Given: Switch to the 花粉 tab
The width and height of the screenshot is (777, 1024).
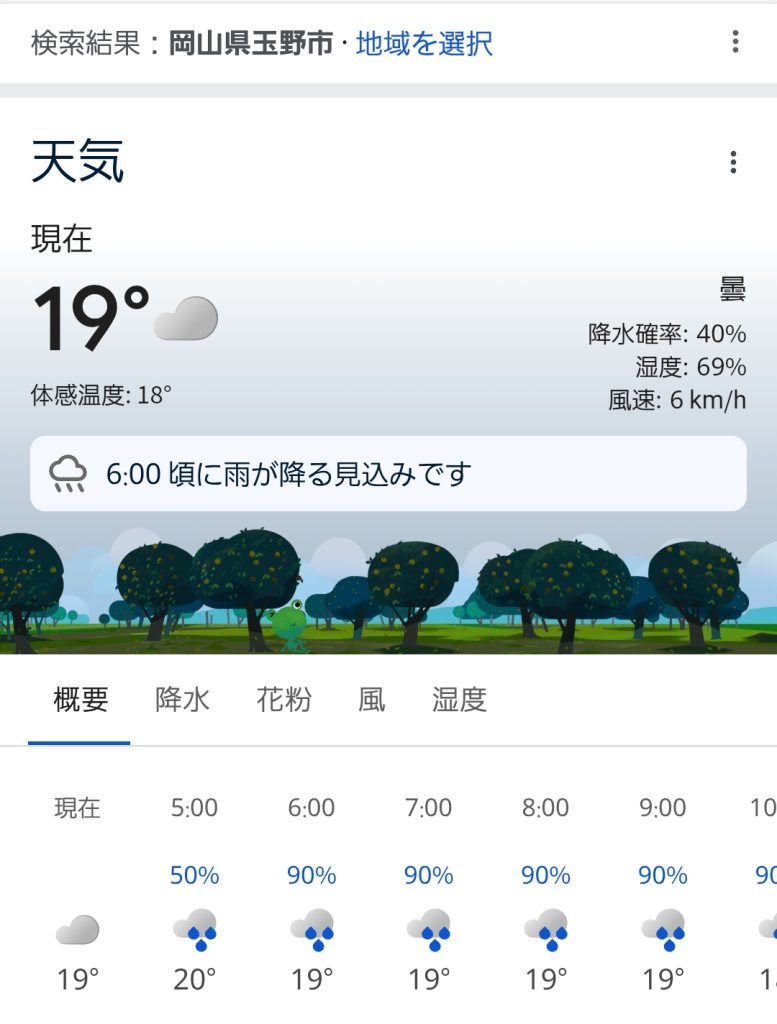Looking at the screenshot, I should point(284,700).
